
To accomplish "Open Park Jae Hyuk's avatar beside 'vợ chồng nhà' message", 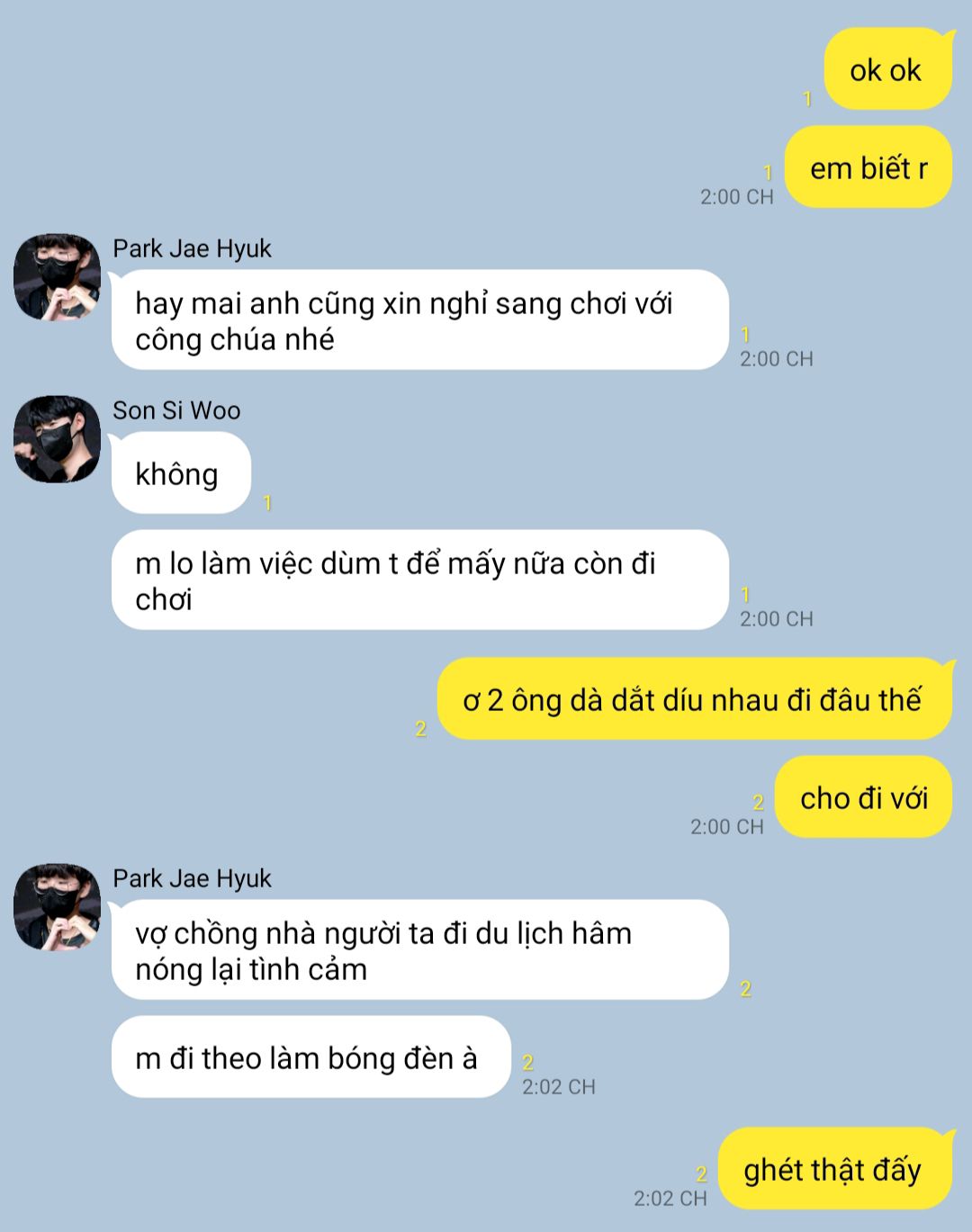I will click(x=57, y=907).
